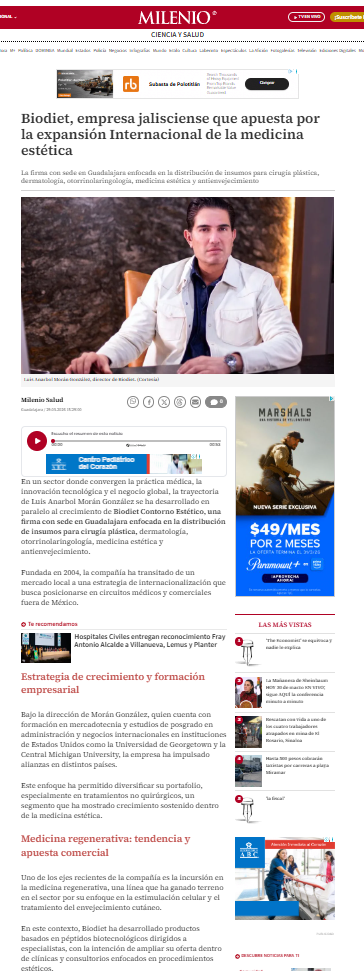Screen dimensions: 364x971
Task: Share the article on Facebook
Action: point(149,402)
